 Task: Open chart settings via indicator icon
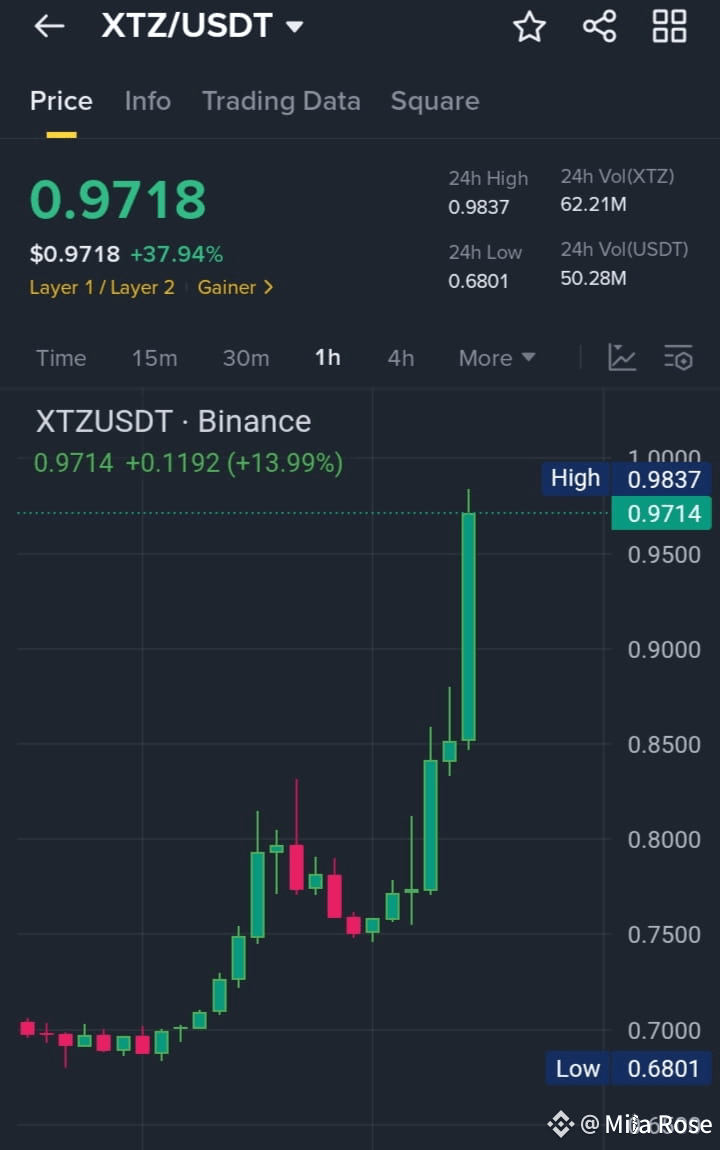[x=678, y=357]
